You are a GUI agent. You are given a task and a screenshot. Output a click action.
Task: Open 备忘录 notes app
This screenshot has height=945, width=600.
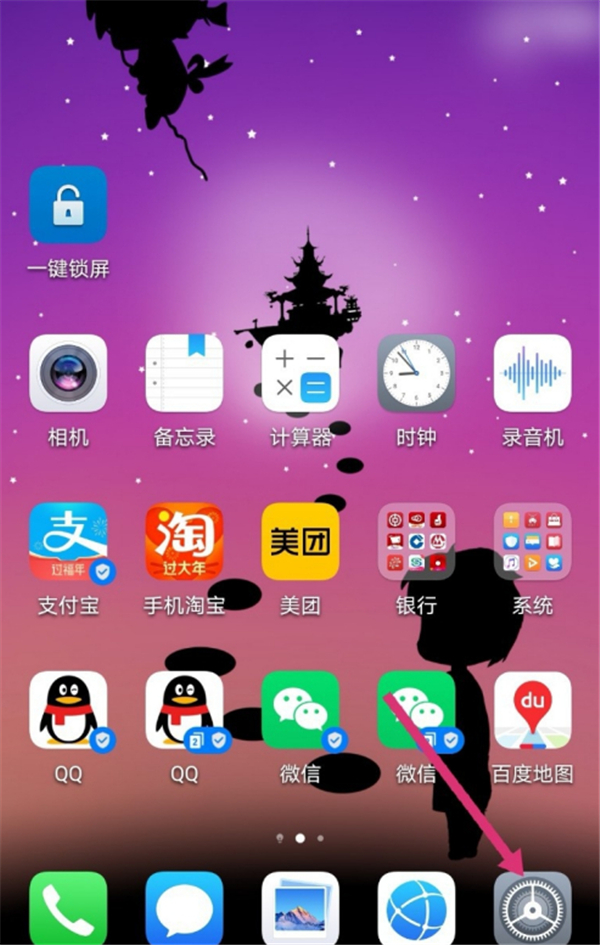click(x=184, y=374)
